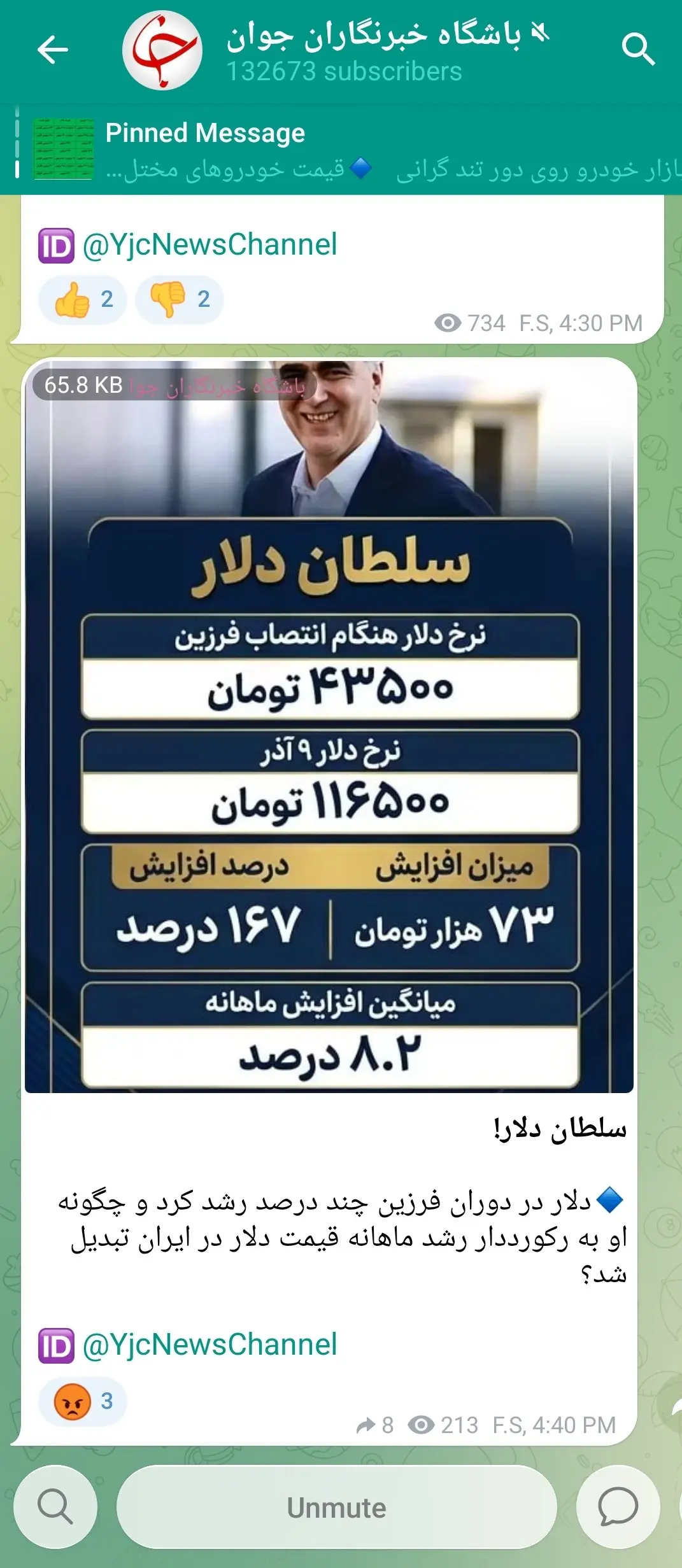Open the dollar rate infographic image
682x1568 pixels.
pyautogui.click(x=329, y=726)
